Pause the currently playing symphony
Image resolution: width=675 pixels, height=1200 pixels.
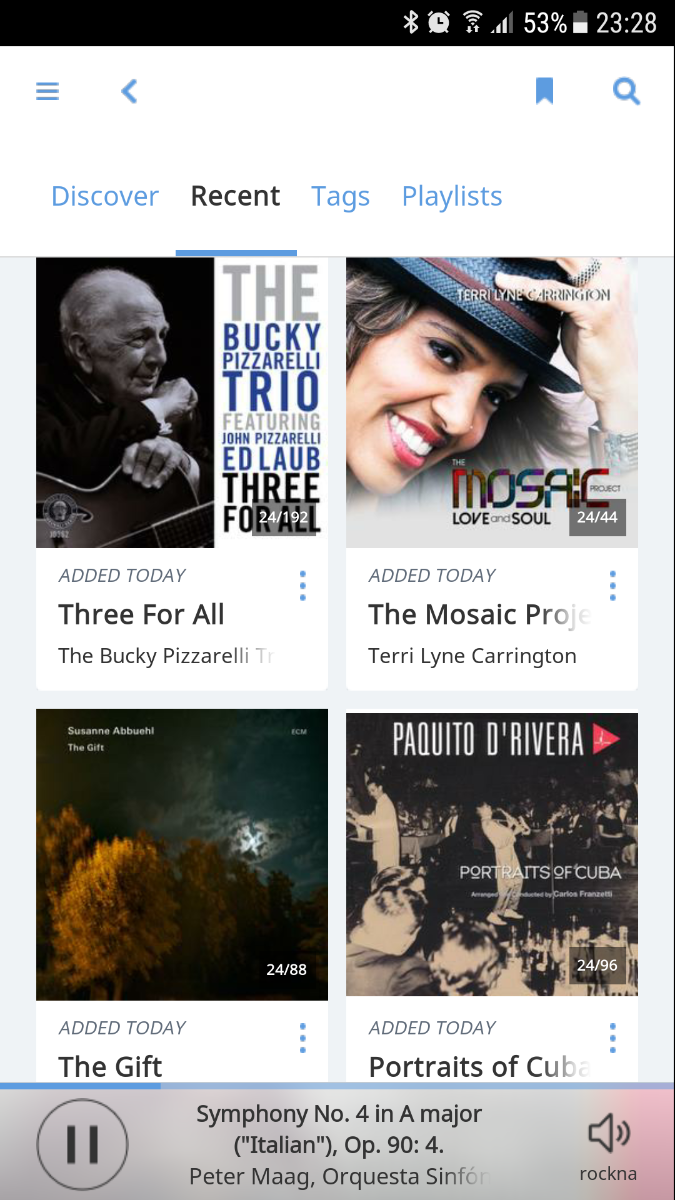(82, 1144)
